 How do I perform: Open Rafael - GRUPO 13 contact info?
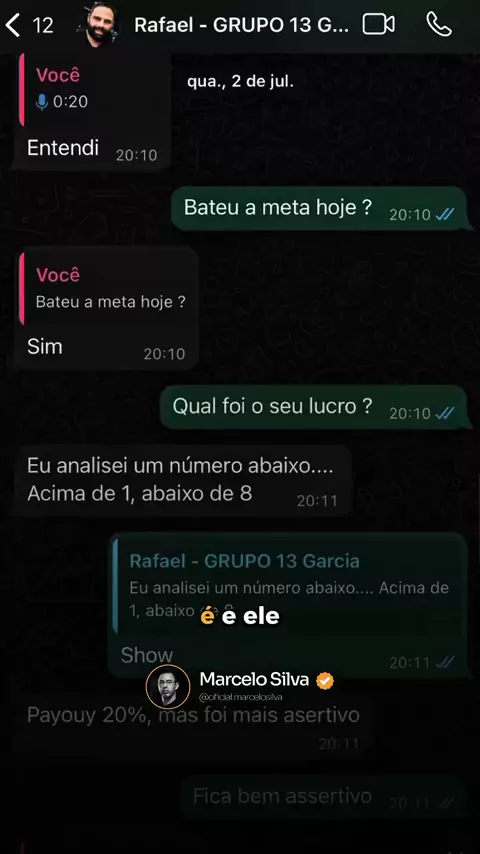[241, 25]
